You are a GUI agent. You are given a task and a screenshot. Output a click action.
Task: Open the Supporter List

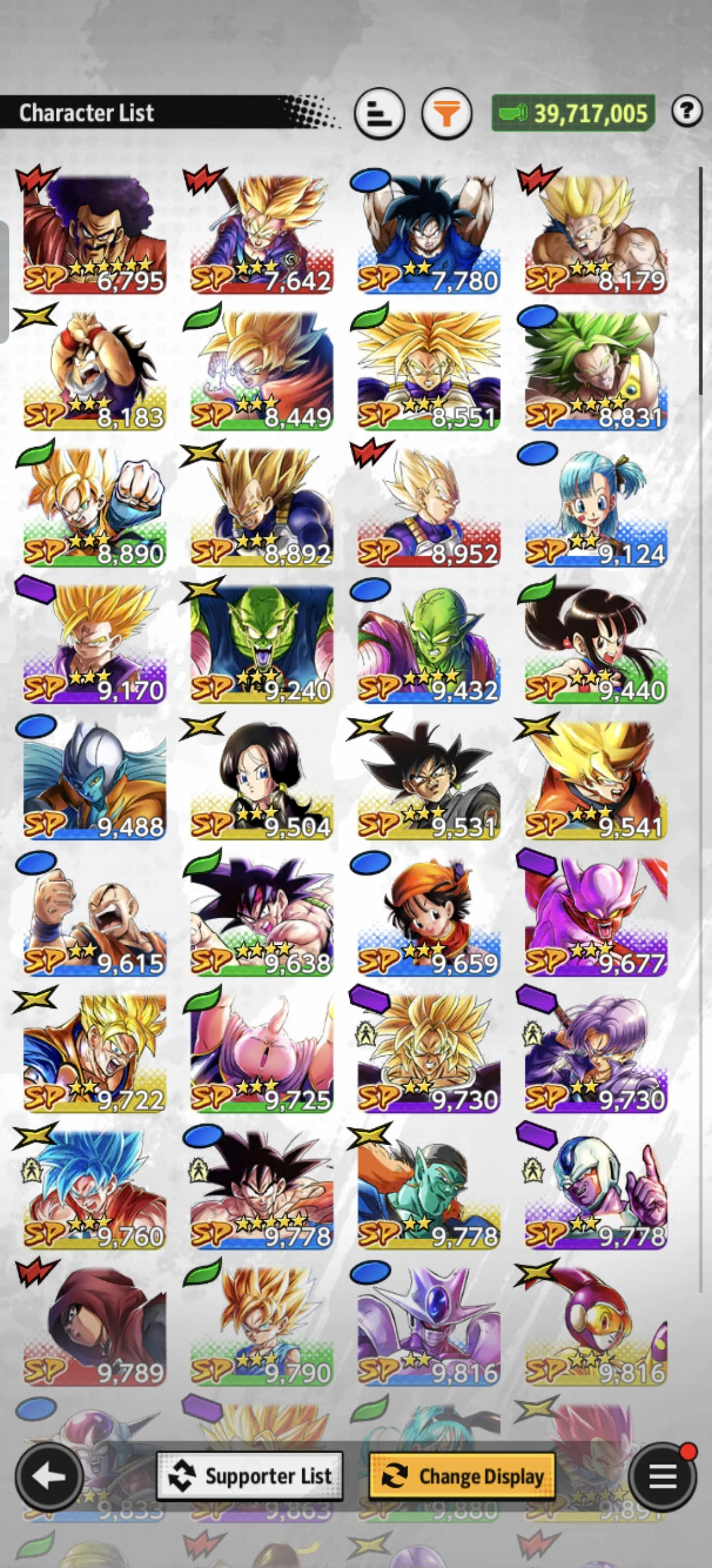pyautogui.click(x=250, y=1476)
